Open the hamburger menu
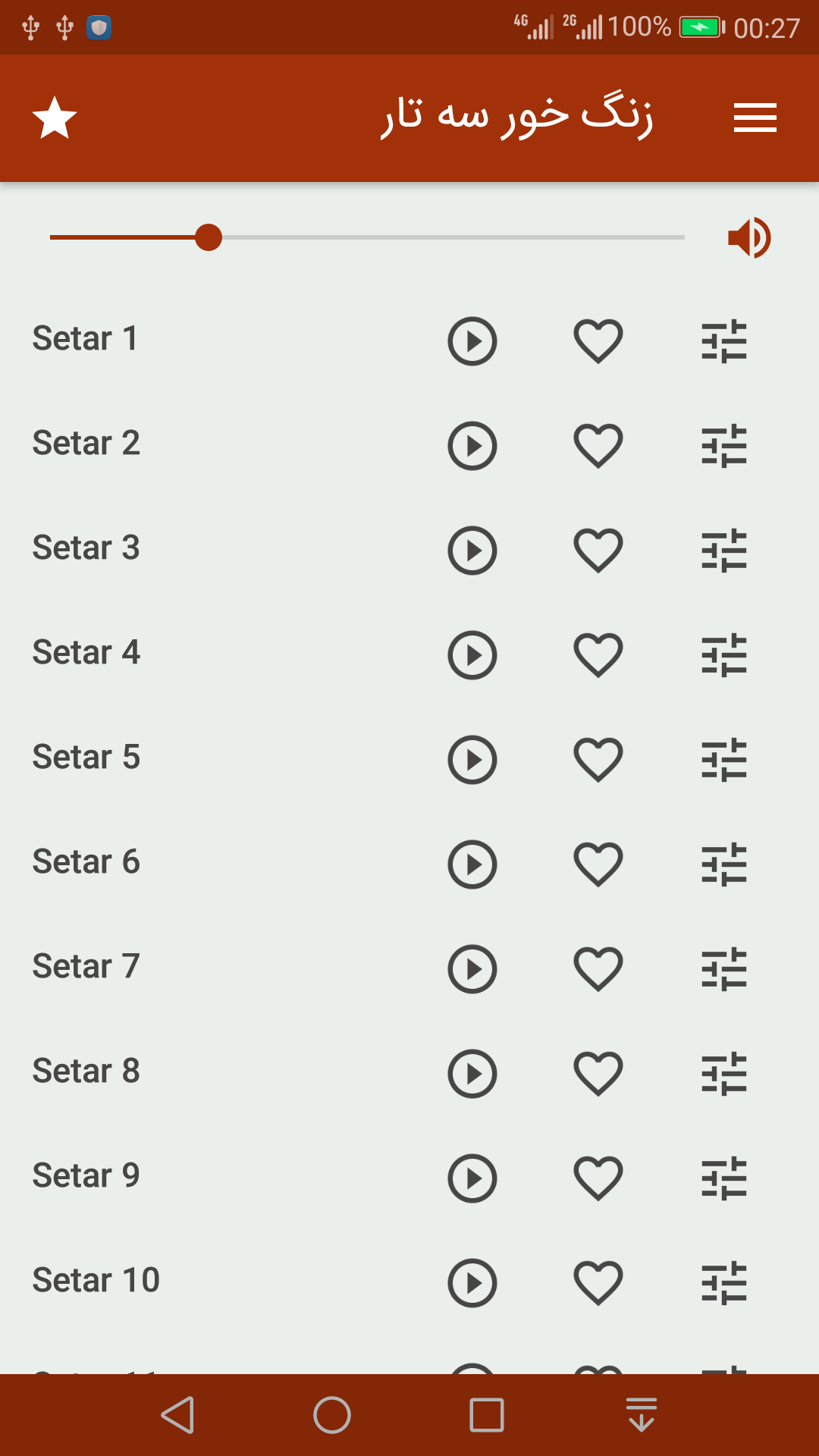 (755, 118)
